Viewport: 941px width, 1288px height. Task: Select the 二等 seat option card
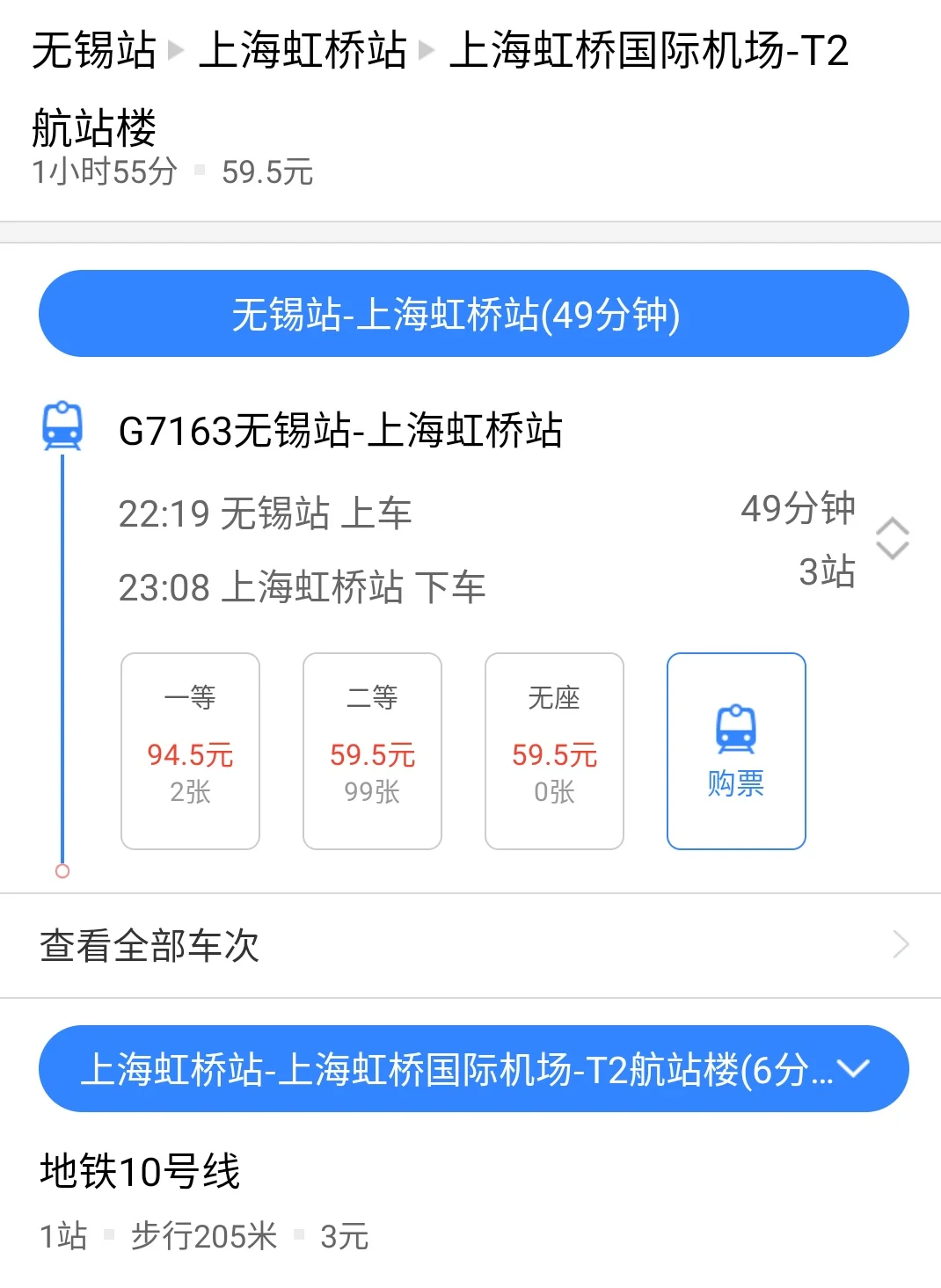click(x=371, y=752)
